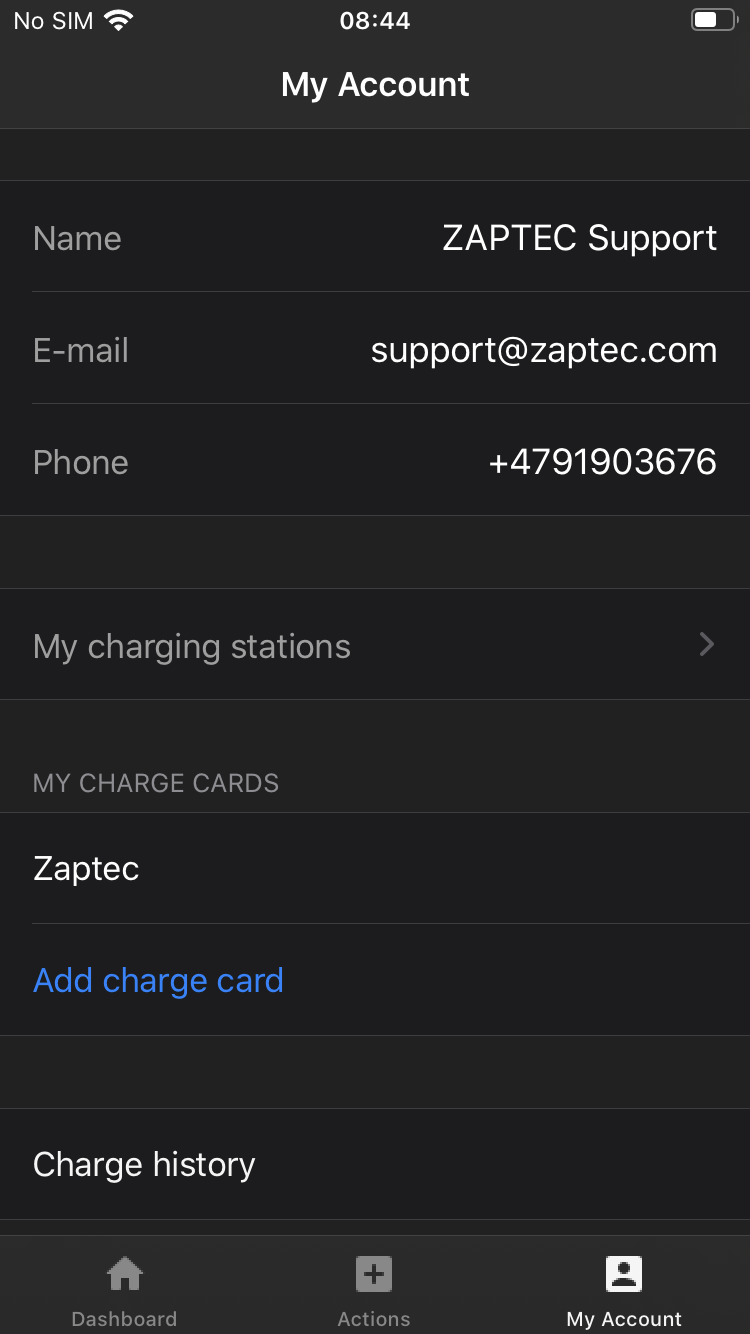Edit the Name field

pos(375,237)
